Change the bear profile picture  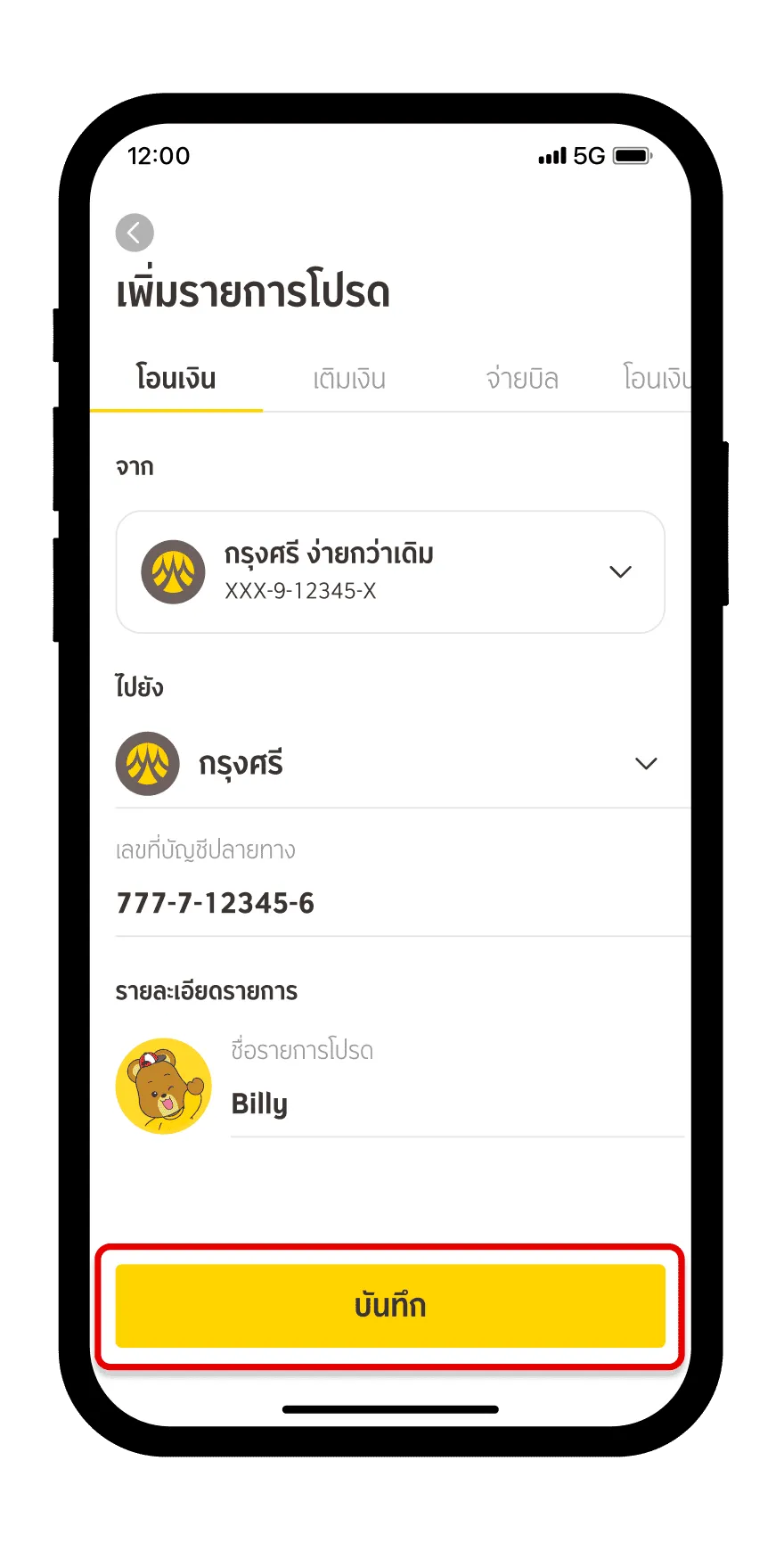164,1086
